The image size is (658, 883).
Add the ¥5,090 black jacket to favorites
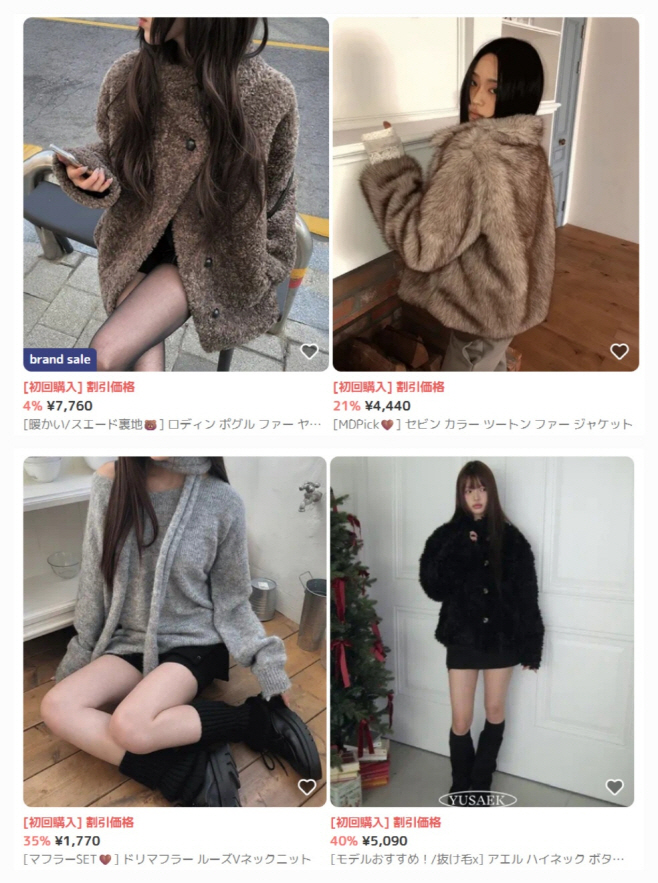614,787
